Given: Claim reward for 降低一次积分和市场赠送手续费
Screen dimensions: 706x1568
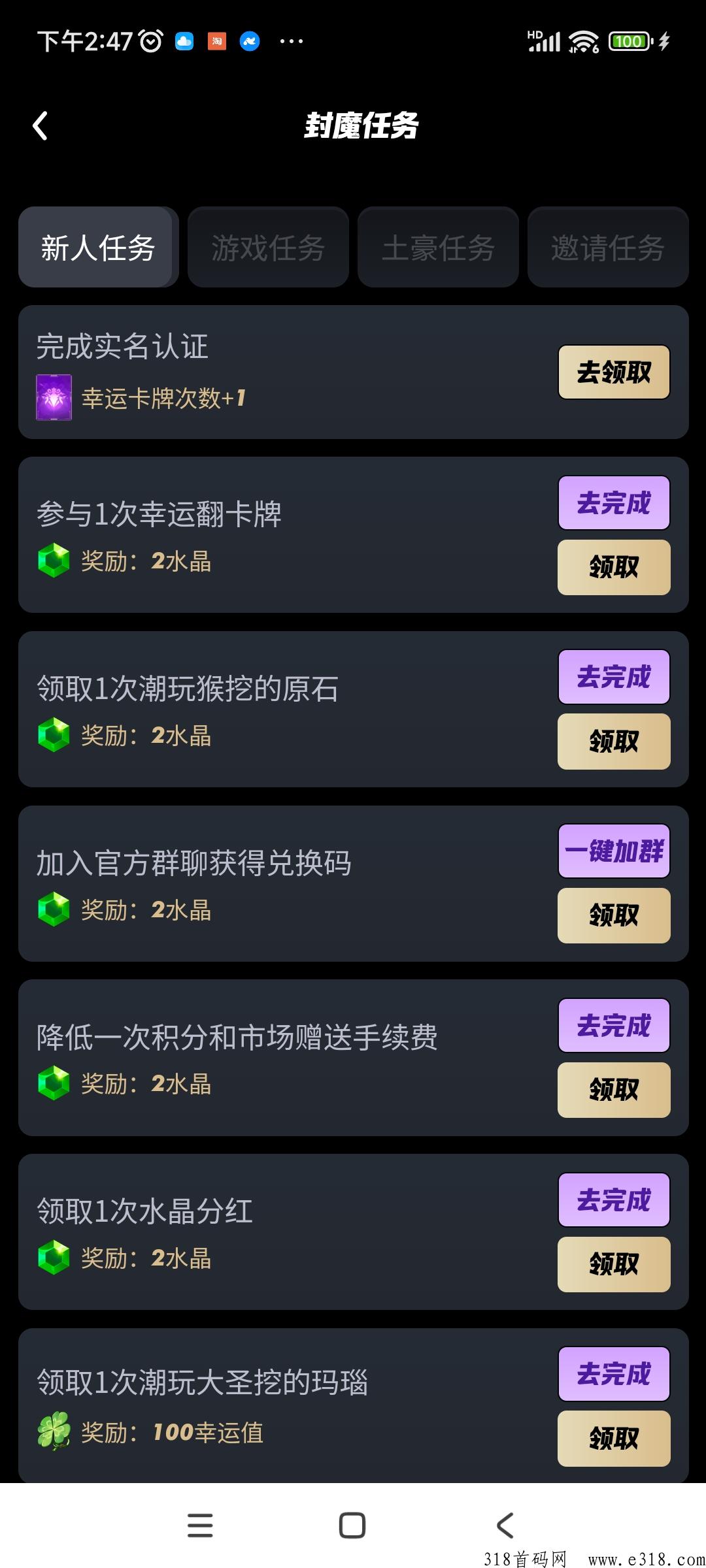Looking at the screenshot, I should pyautogui.click(x=614, y=1090).
